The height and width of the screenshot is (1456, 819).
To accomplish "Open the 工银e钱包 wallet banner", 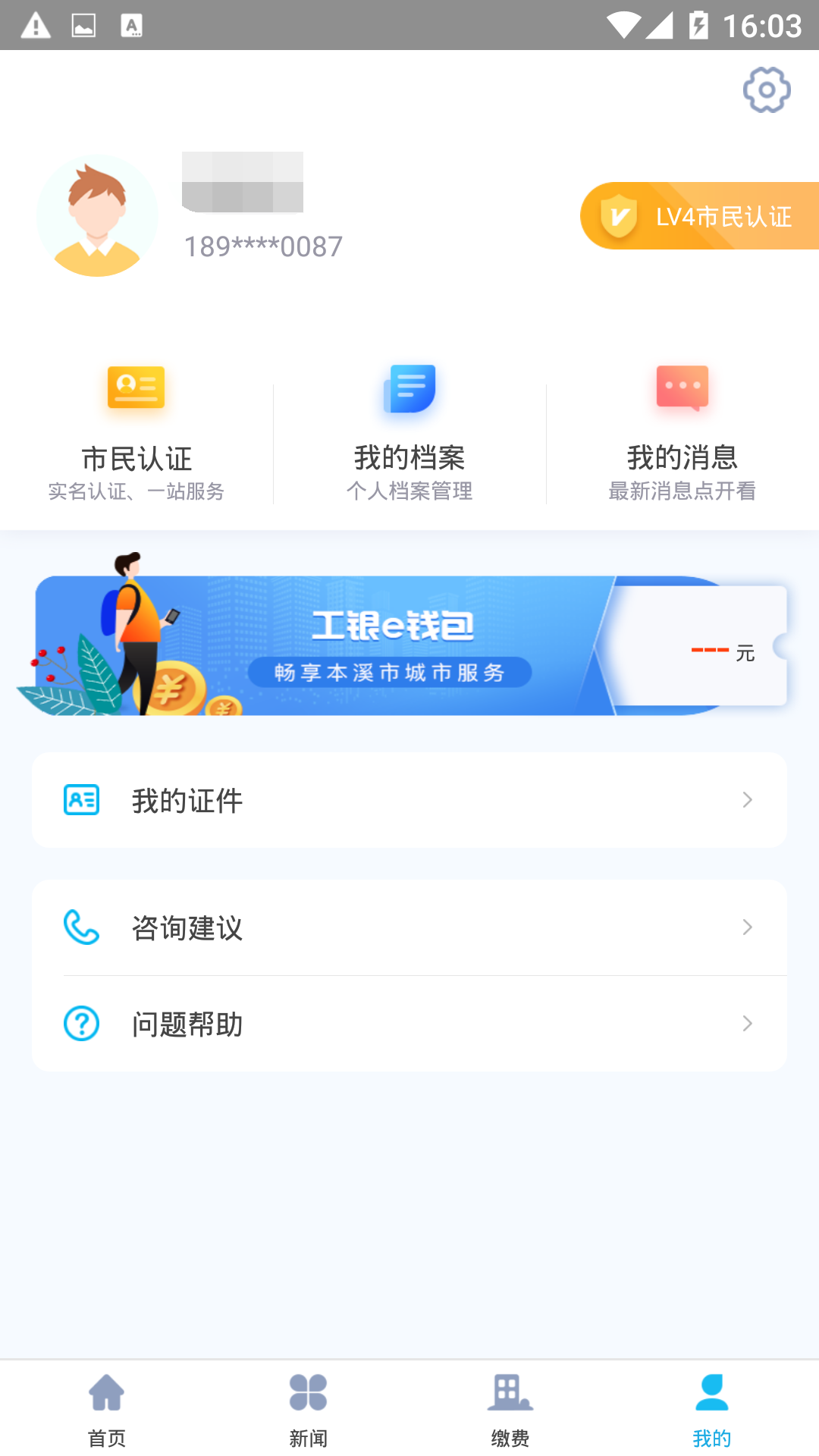I will pyautogui.click(x=379, y=648).
